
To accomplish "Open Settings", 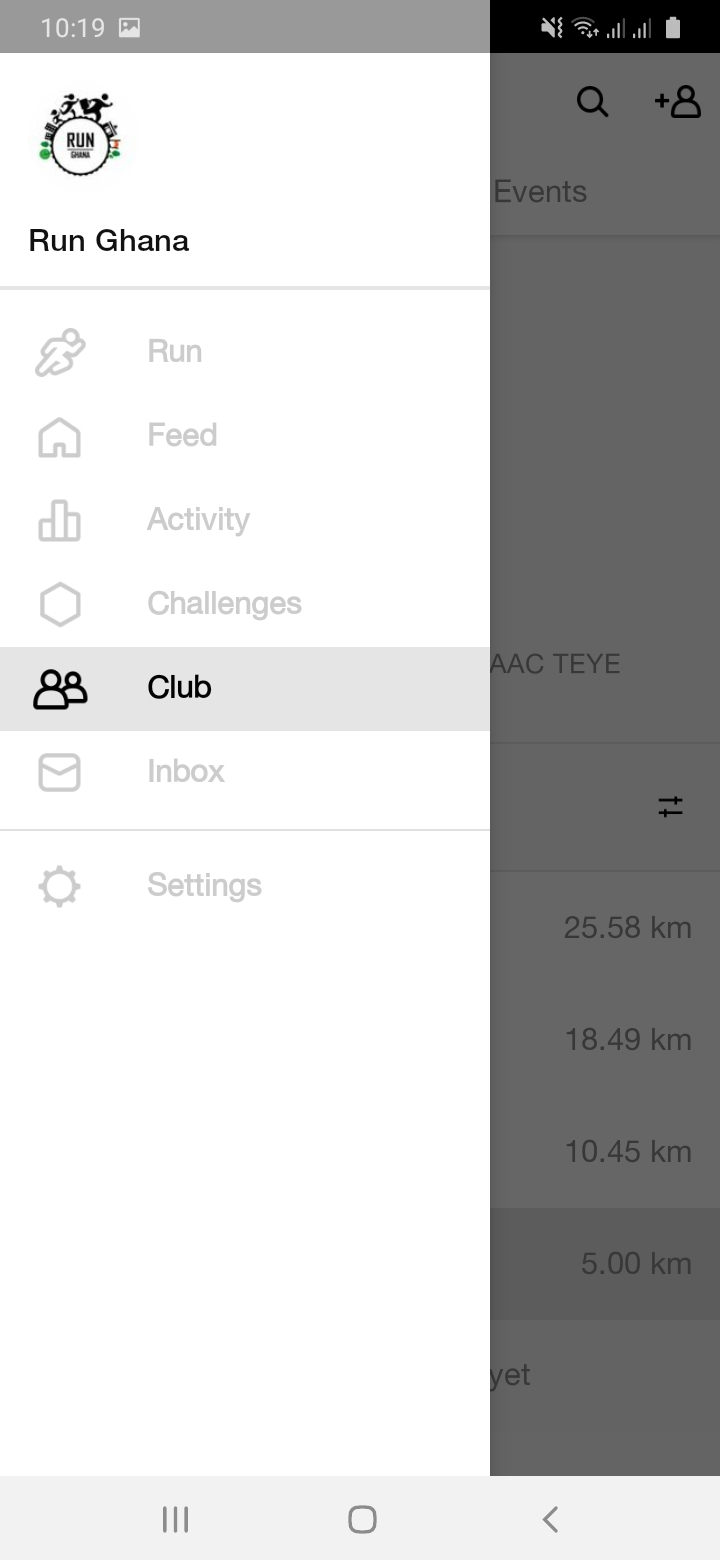I will click(x=204, y=886).
